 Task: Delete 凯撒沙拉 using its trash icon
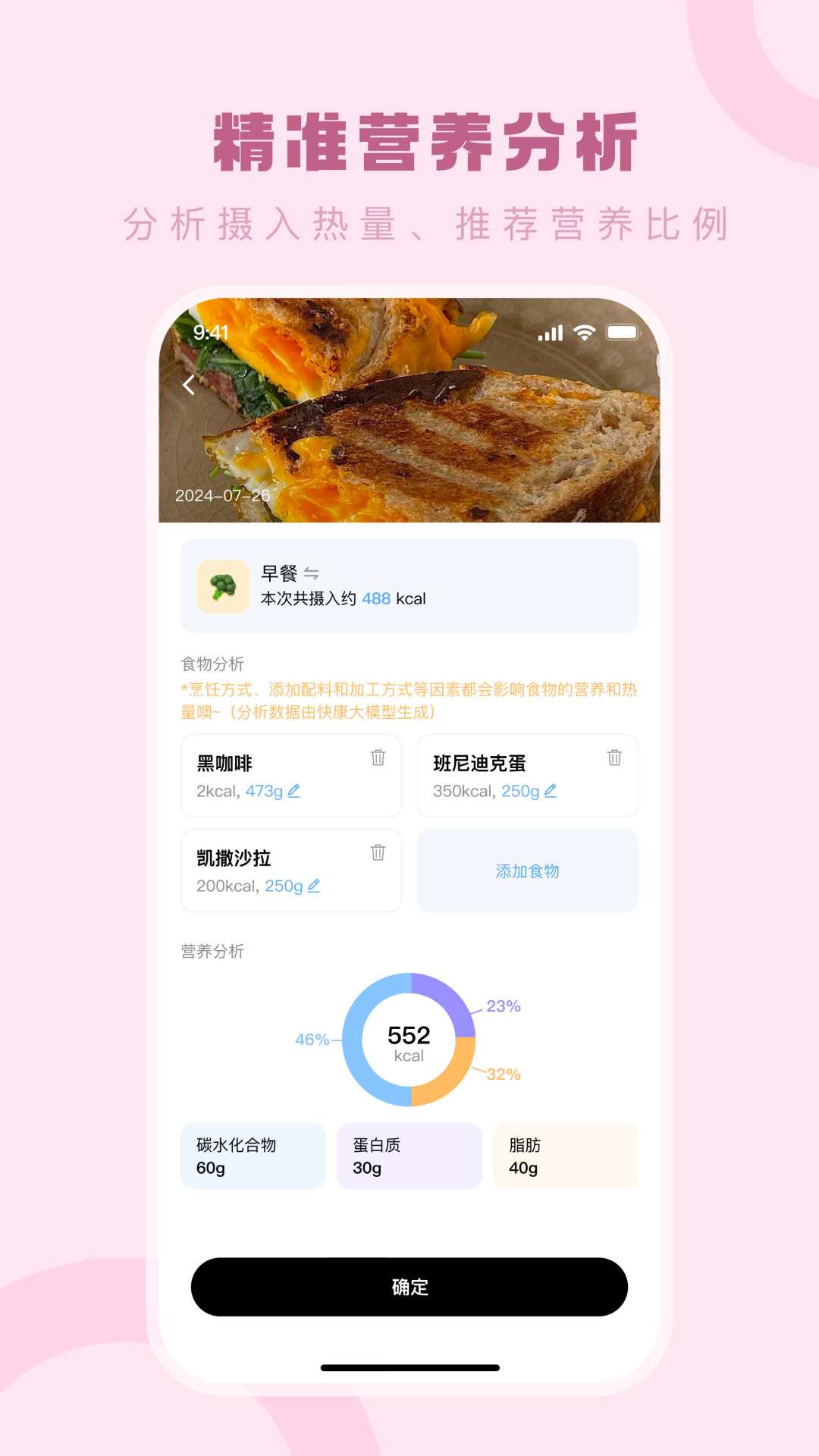tap(377, 852)
